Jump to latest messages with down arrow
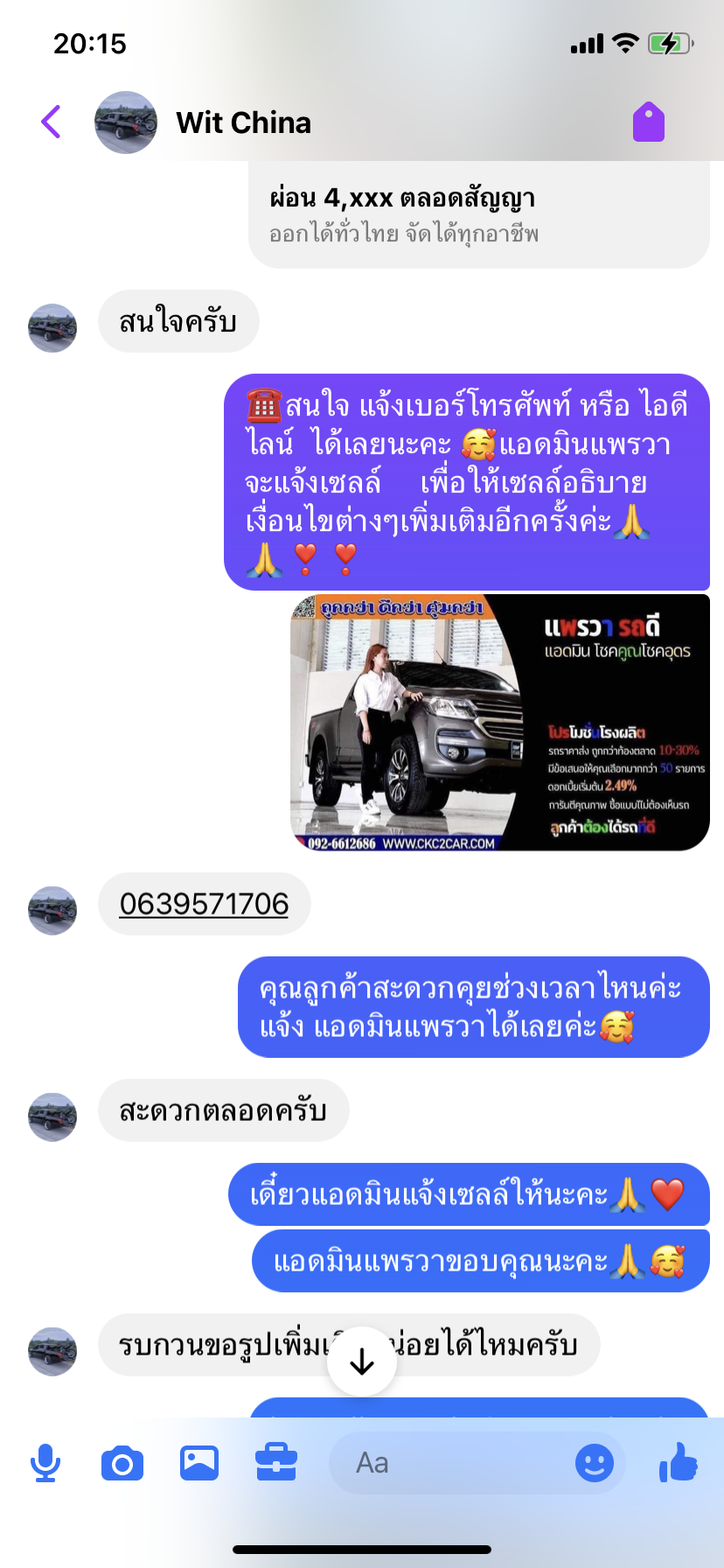The height and width of the screenshot is (1568, 724). 362,1361
